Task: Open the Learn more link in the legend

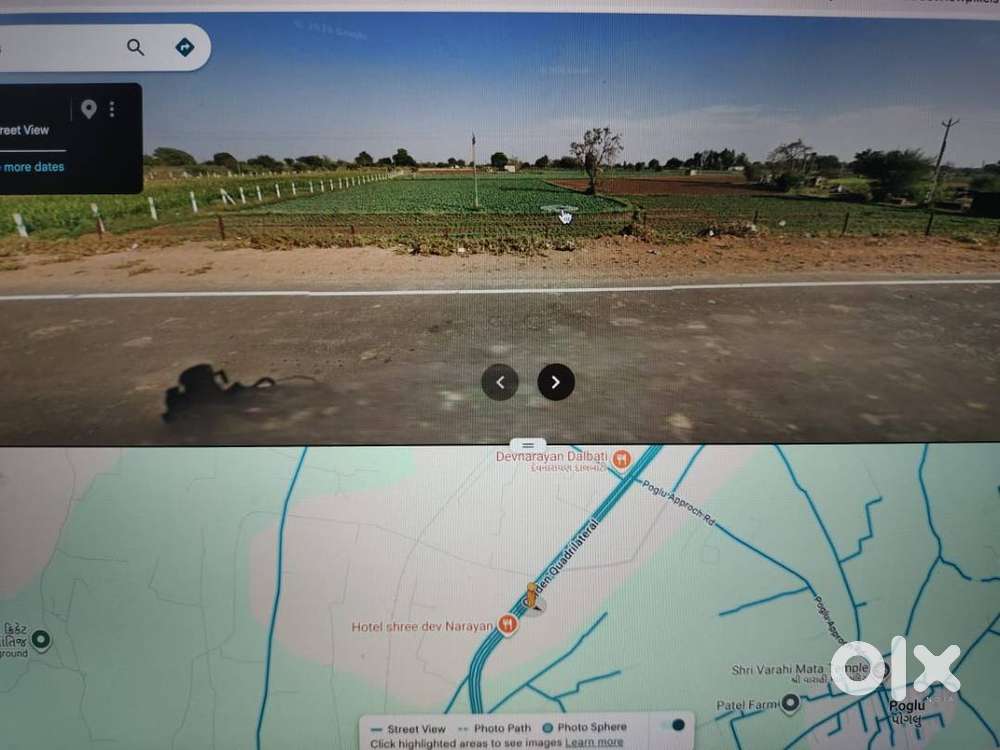Action: tap(594, 742)
